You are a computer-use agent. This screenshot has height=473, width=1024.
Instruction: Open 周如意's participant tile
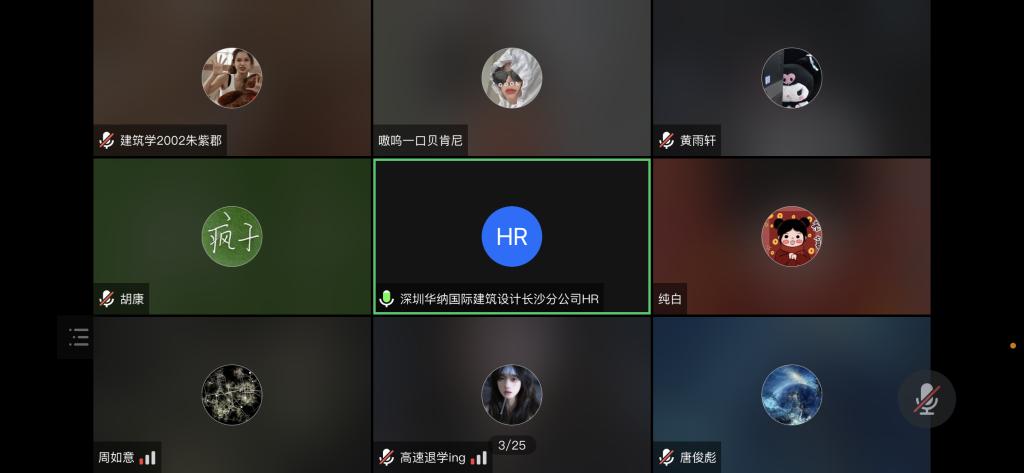(x=232, y=394)
